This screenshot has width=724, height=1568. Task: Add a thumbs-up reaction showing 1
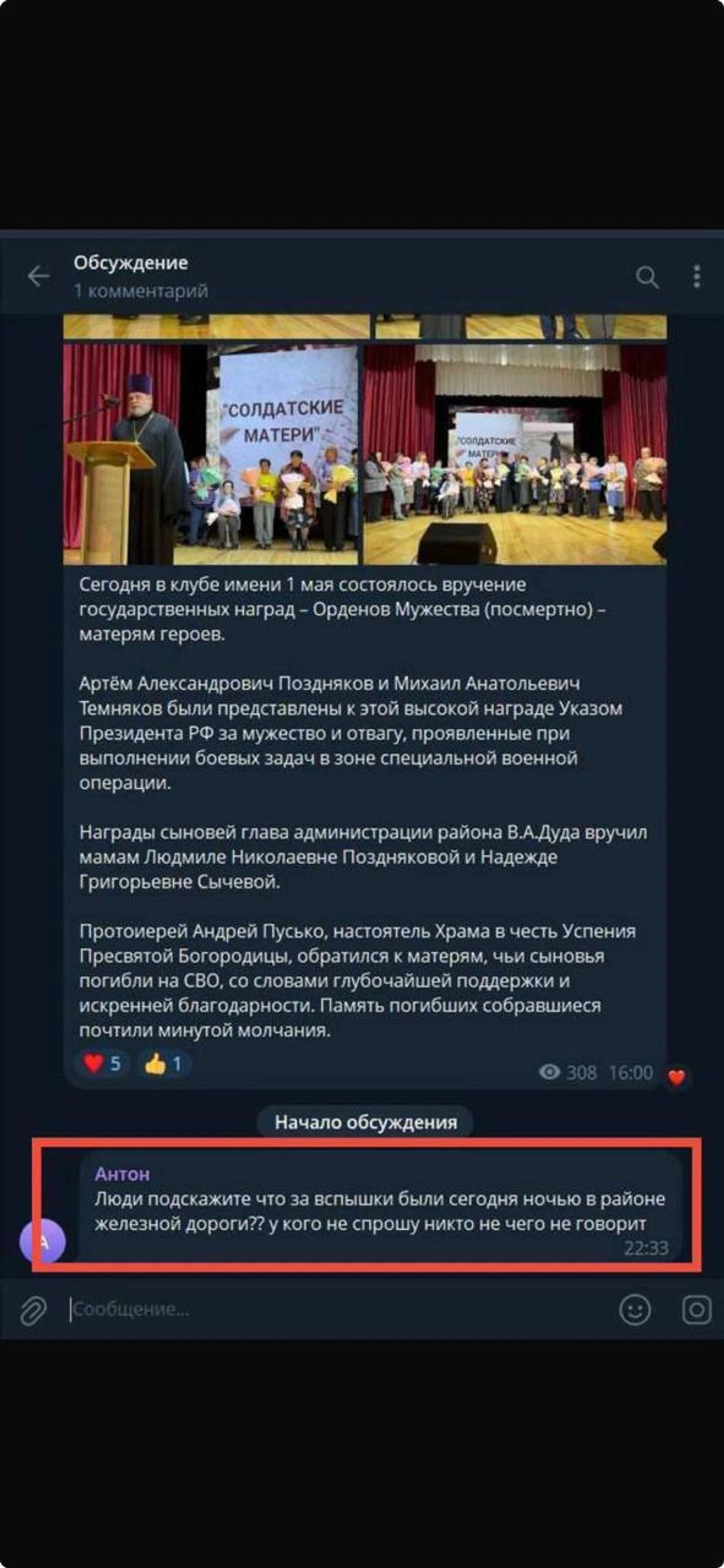164,1063
